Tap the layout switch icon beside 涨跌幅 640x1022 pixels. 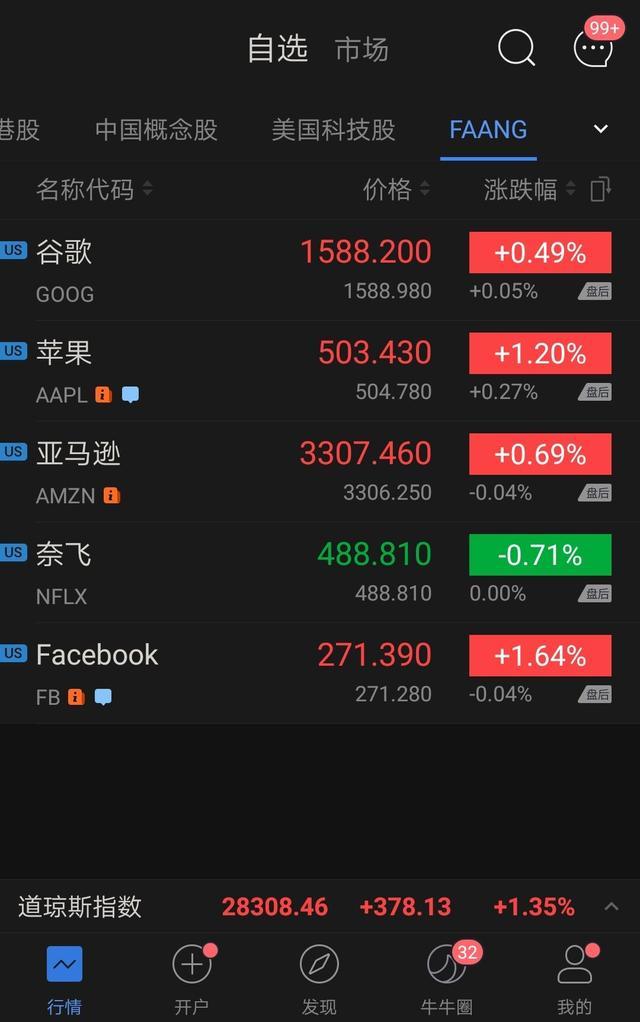pyautogui.click(x=600, y=190)
